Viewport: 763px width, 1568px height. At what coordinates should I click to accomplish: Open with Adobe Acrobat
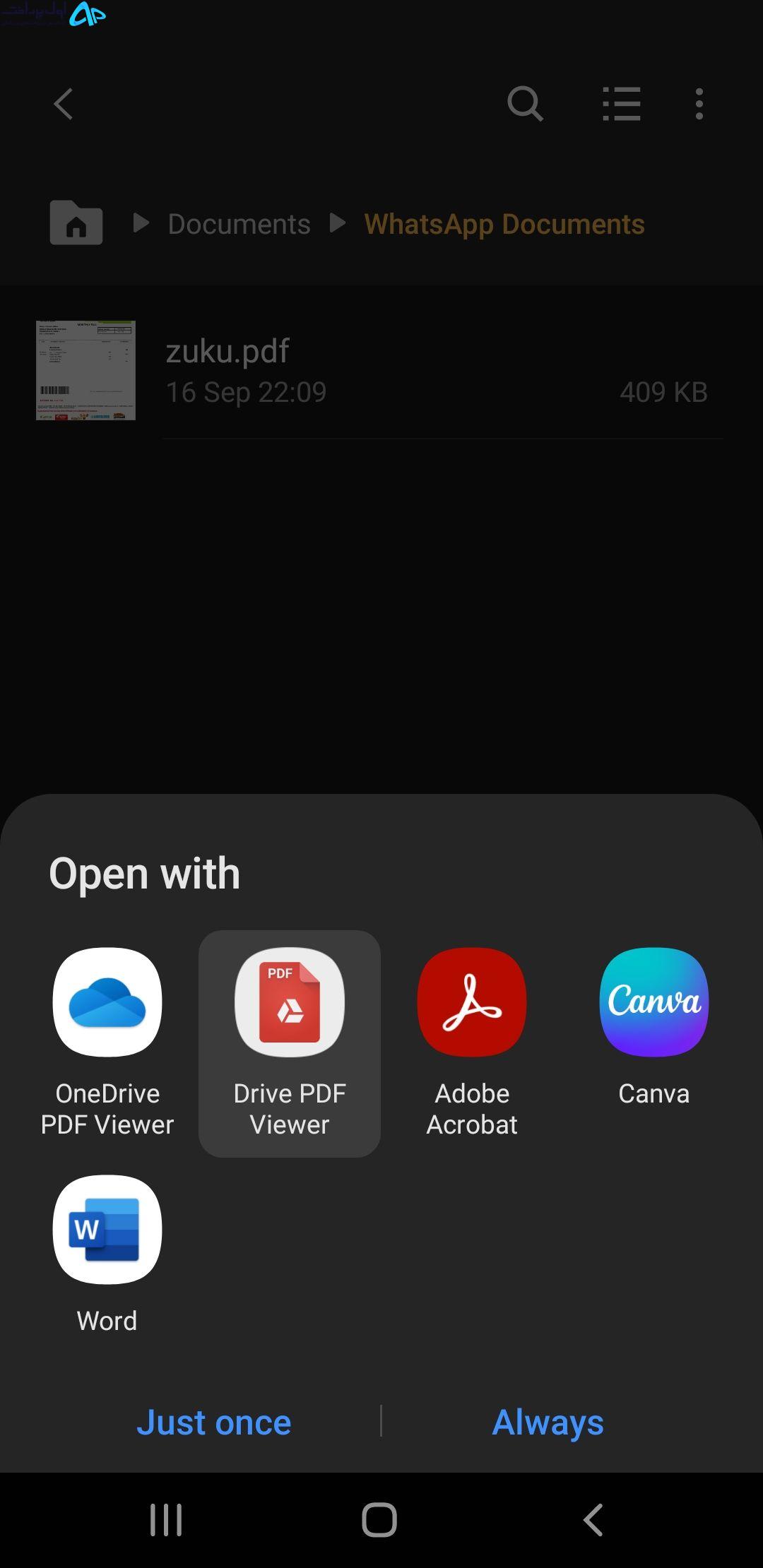pos(472,1043)
